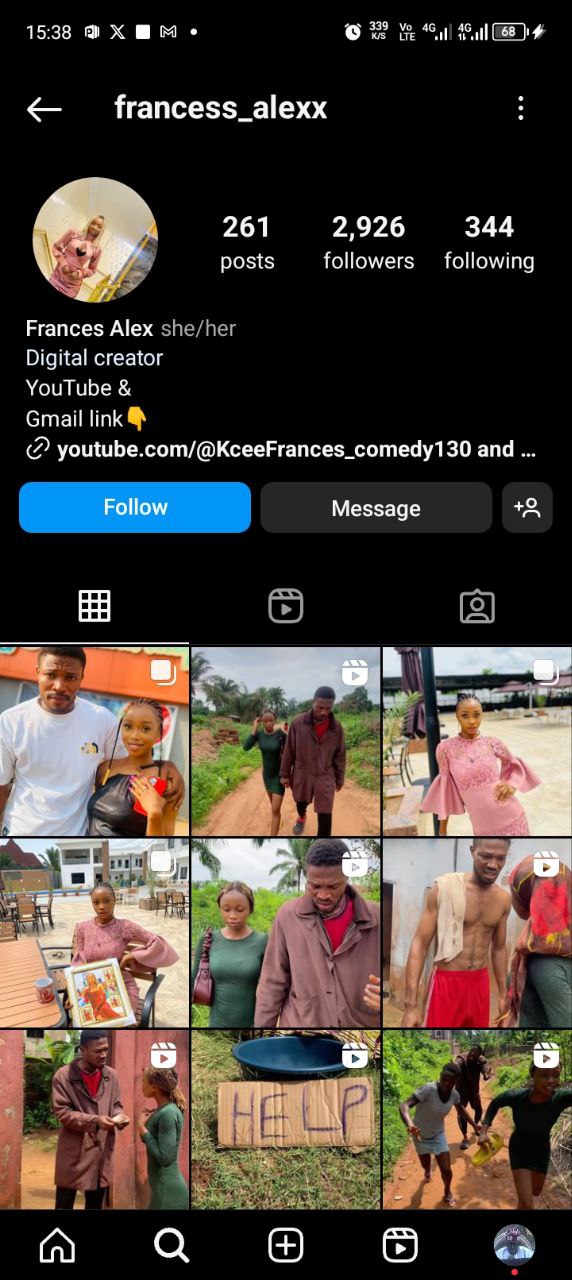Open post of woman holding framed picture

point(94,933)
